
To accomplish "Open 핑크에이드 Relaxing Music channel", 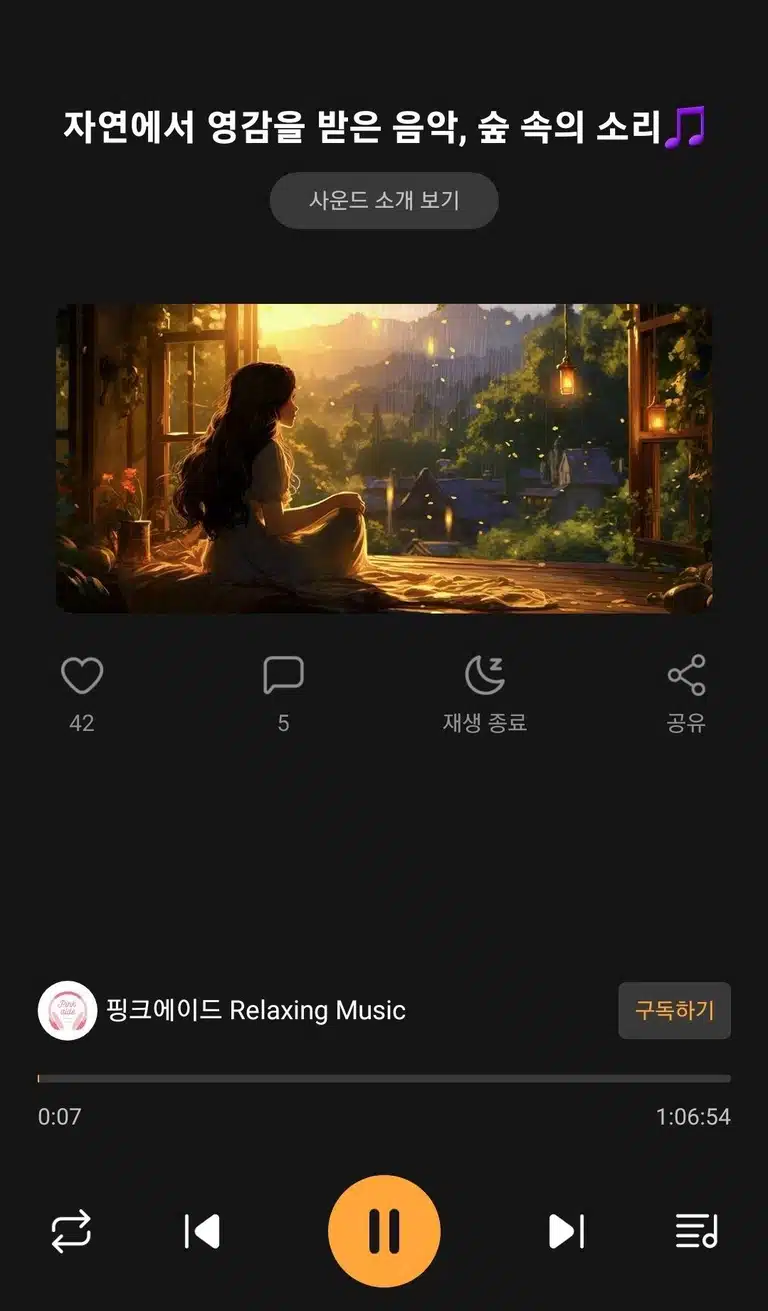I will point(222,1010).
